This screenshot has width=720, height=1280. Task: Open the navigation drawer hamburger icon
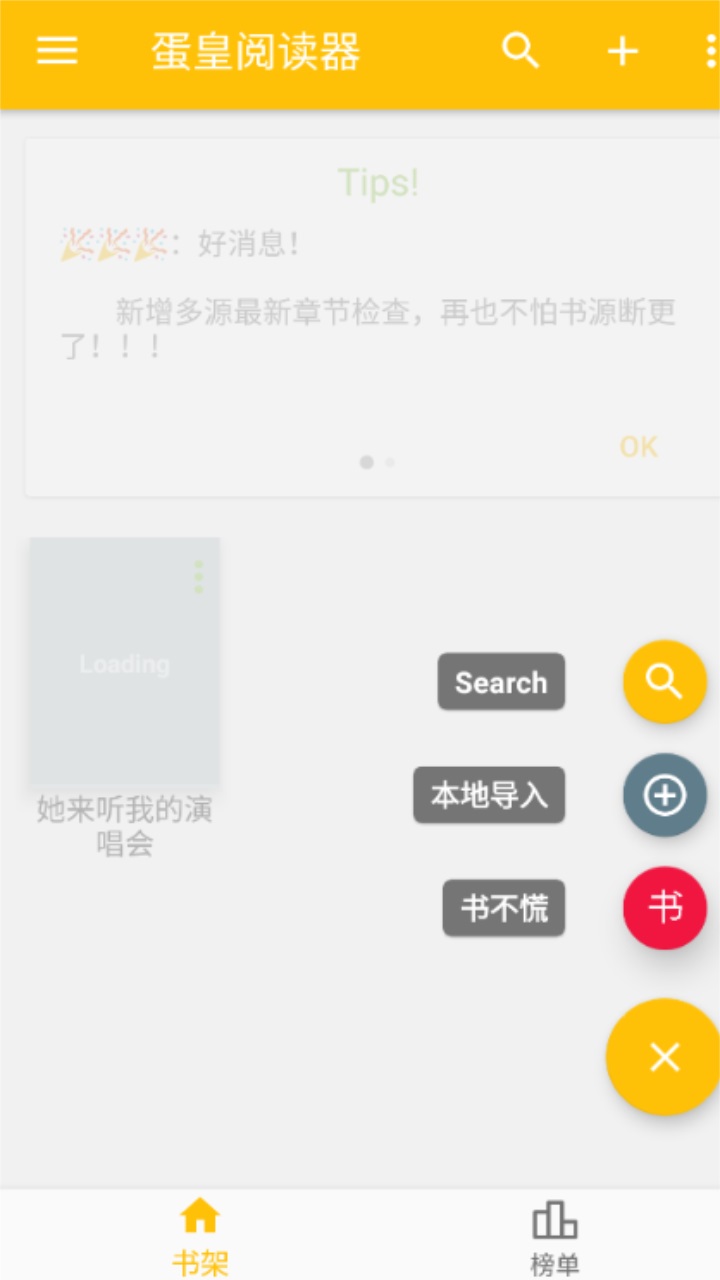tap(57, 50)
